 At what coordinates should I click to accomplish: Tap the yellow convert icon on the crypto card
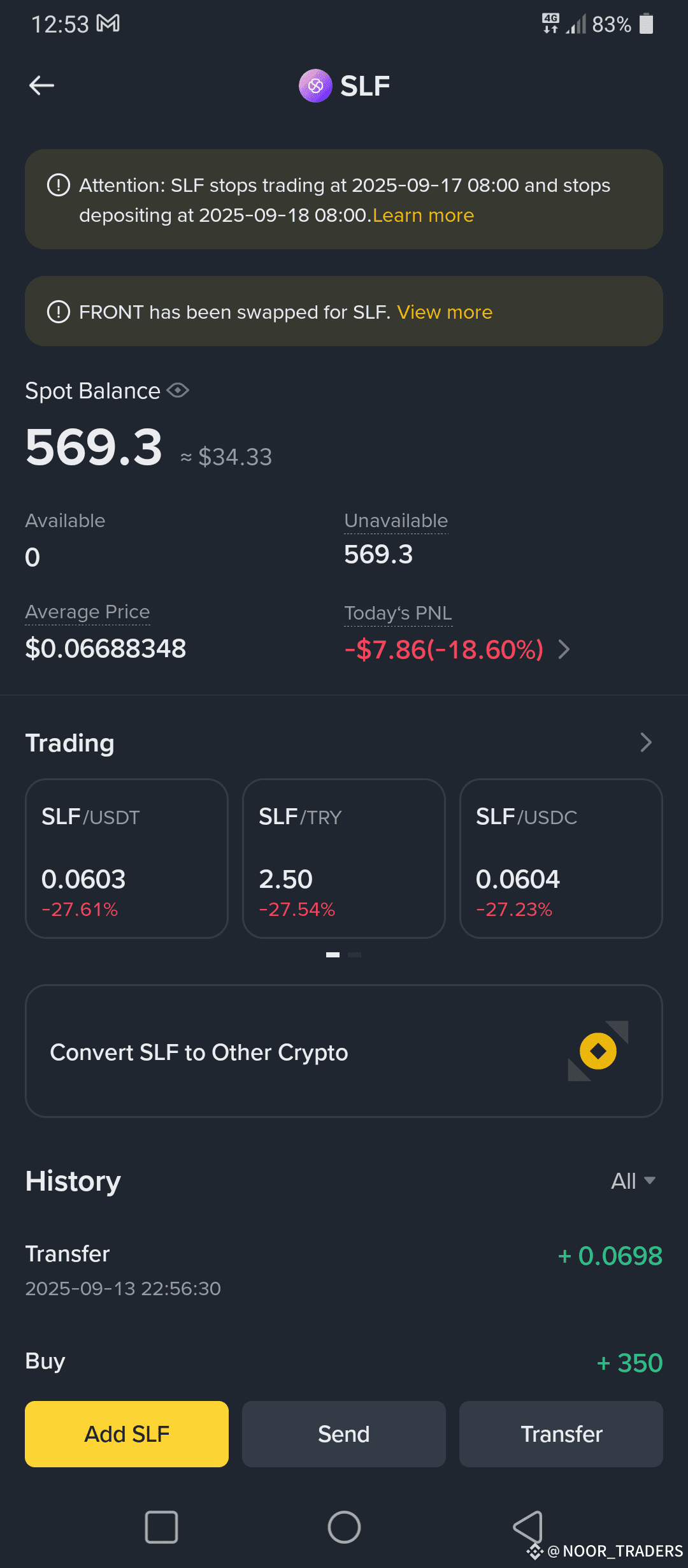tap(598, 1052)
